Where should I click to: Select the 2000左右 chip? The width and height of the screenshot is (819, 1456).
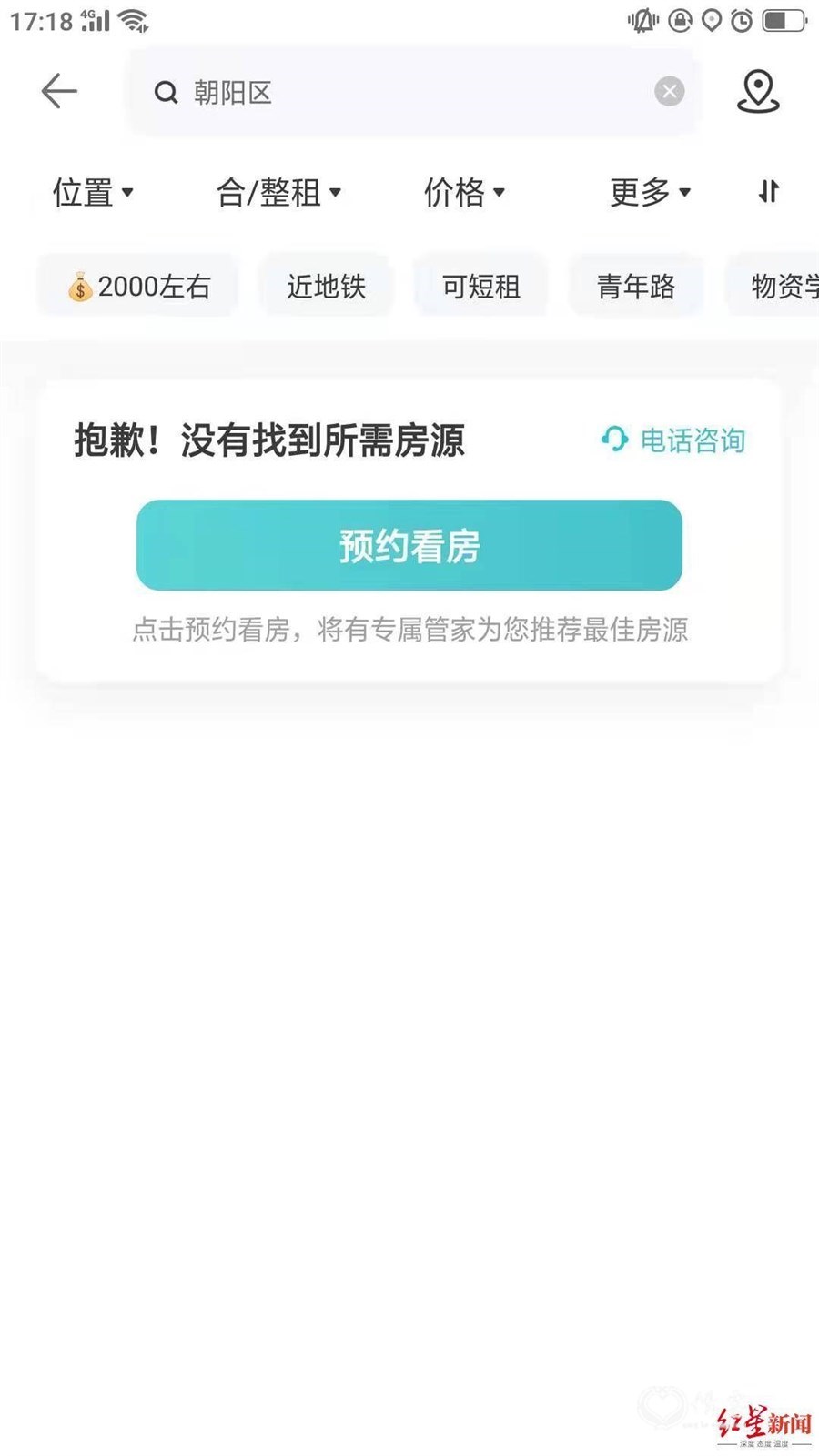(x=138, y=287)
